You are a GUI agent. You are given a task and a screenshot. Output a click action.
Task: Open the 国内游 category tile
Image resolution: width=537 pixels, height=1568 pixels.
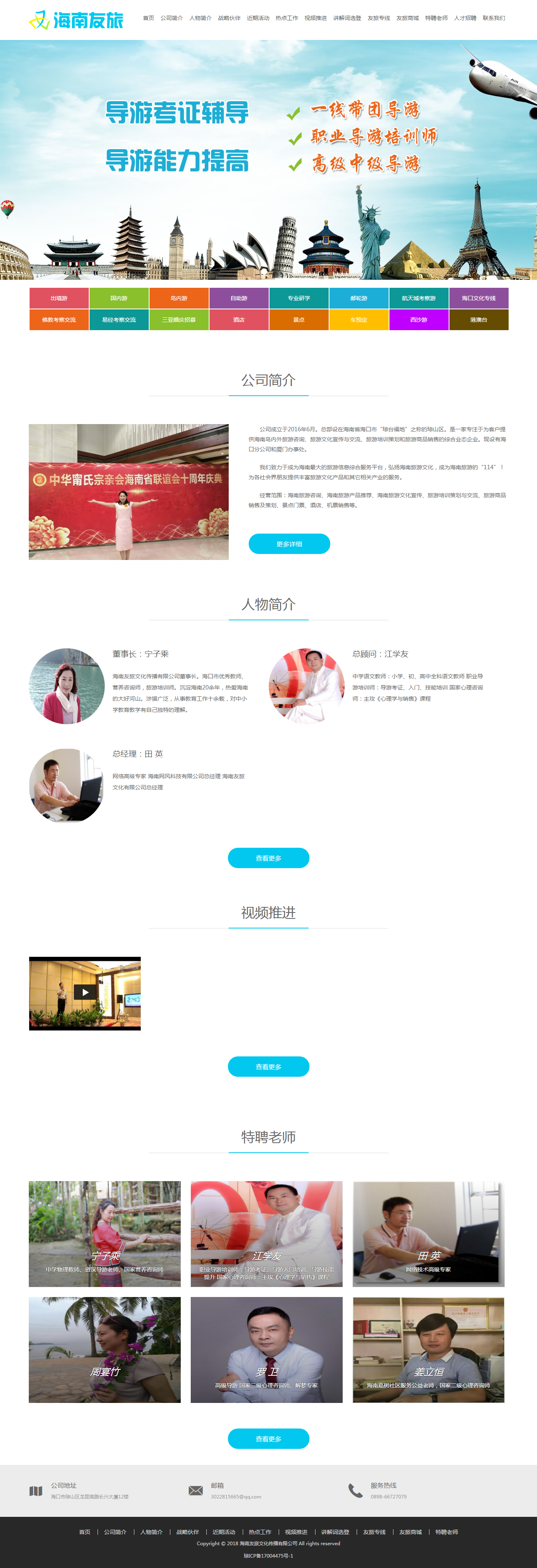tap(119, 298)
